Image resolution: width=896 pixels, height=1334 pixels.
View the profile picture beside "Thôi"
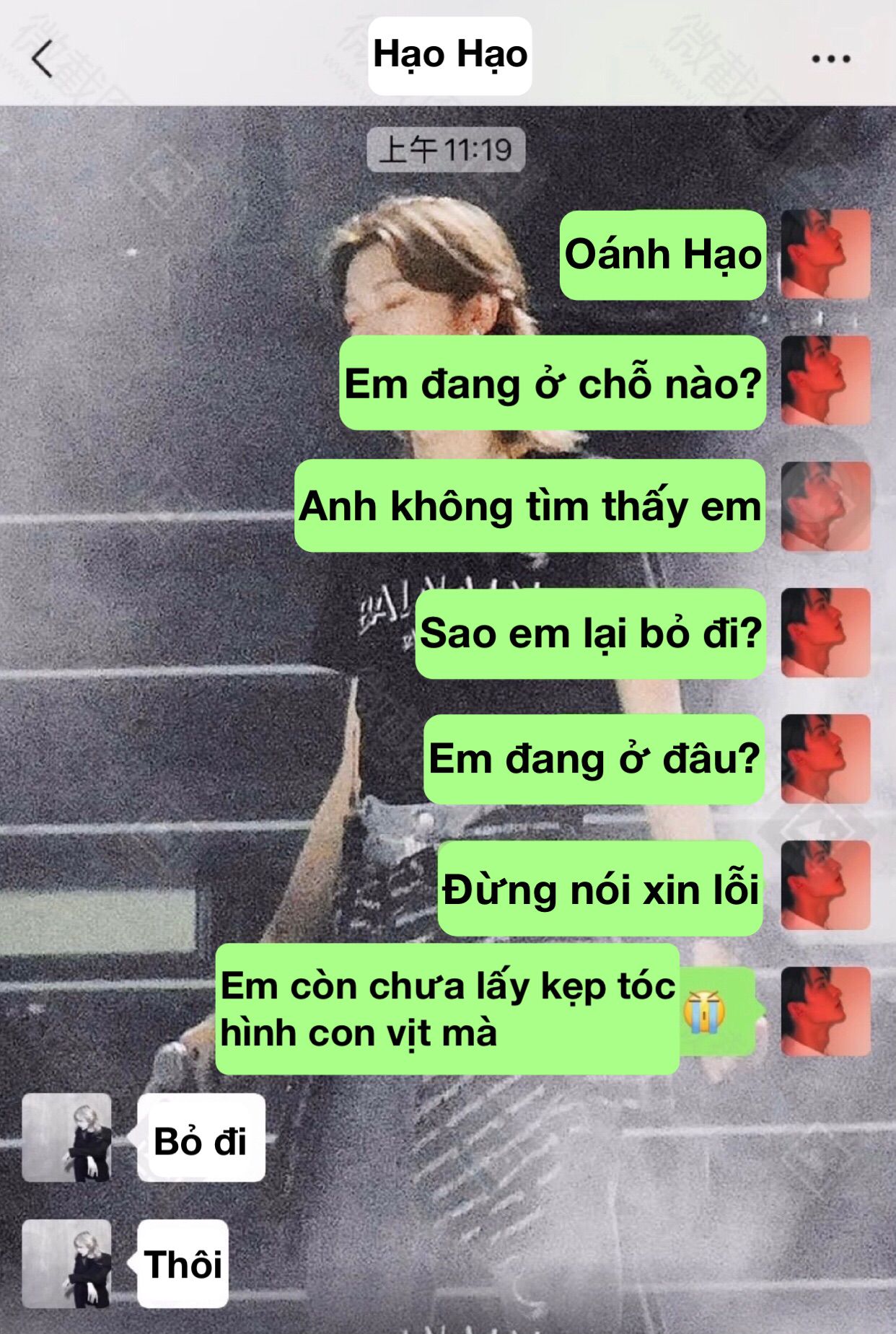(x=66, y=1263)
